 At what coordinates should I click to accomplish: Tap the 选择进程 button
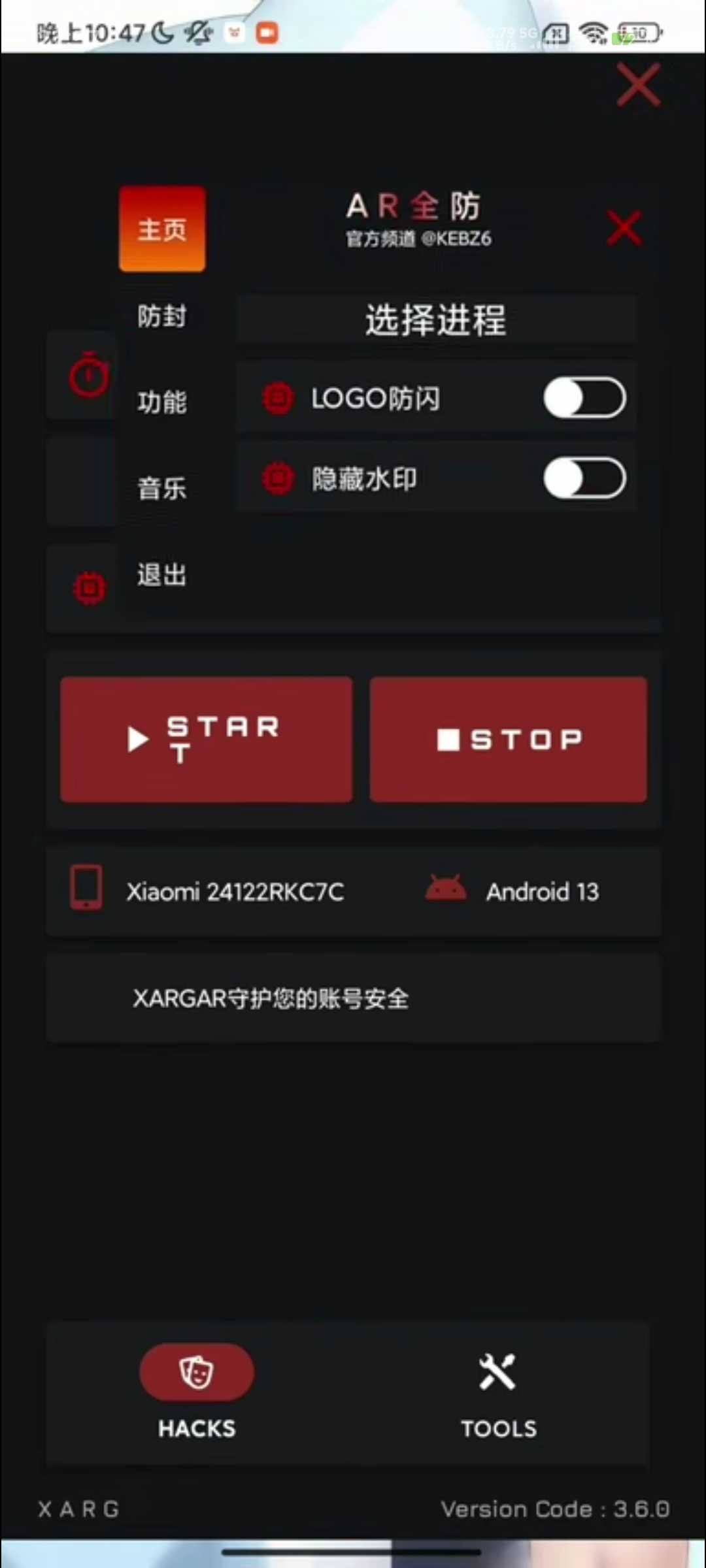[436, 319]
